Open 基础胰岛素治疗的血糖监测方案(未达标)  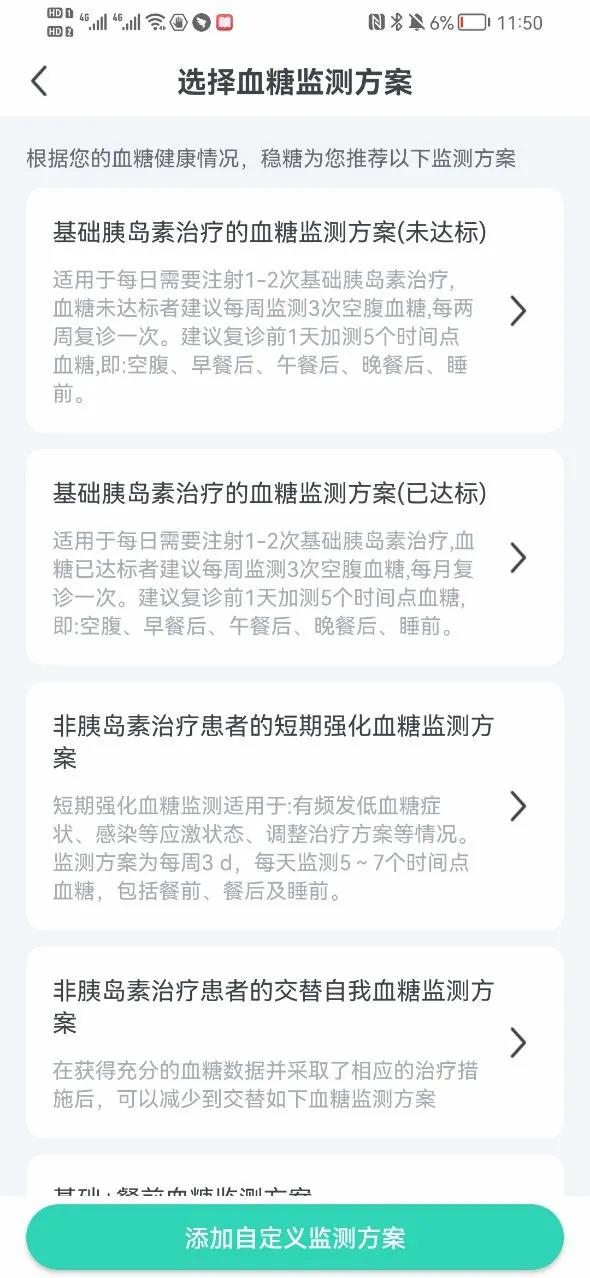295,310
